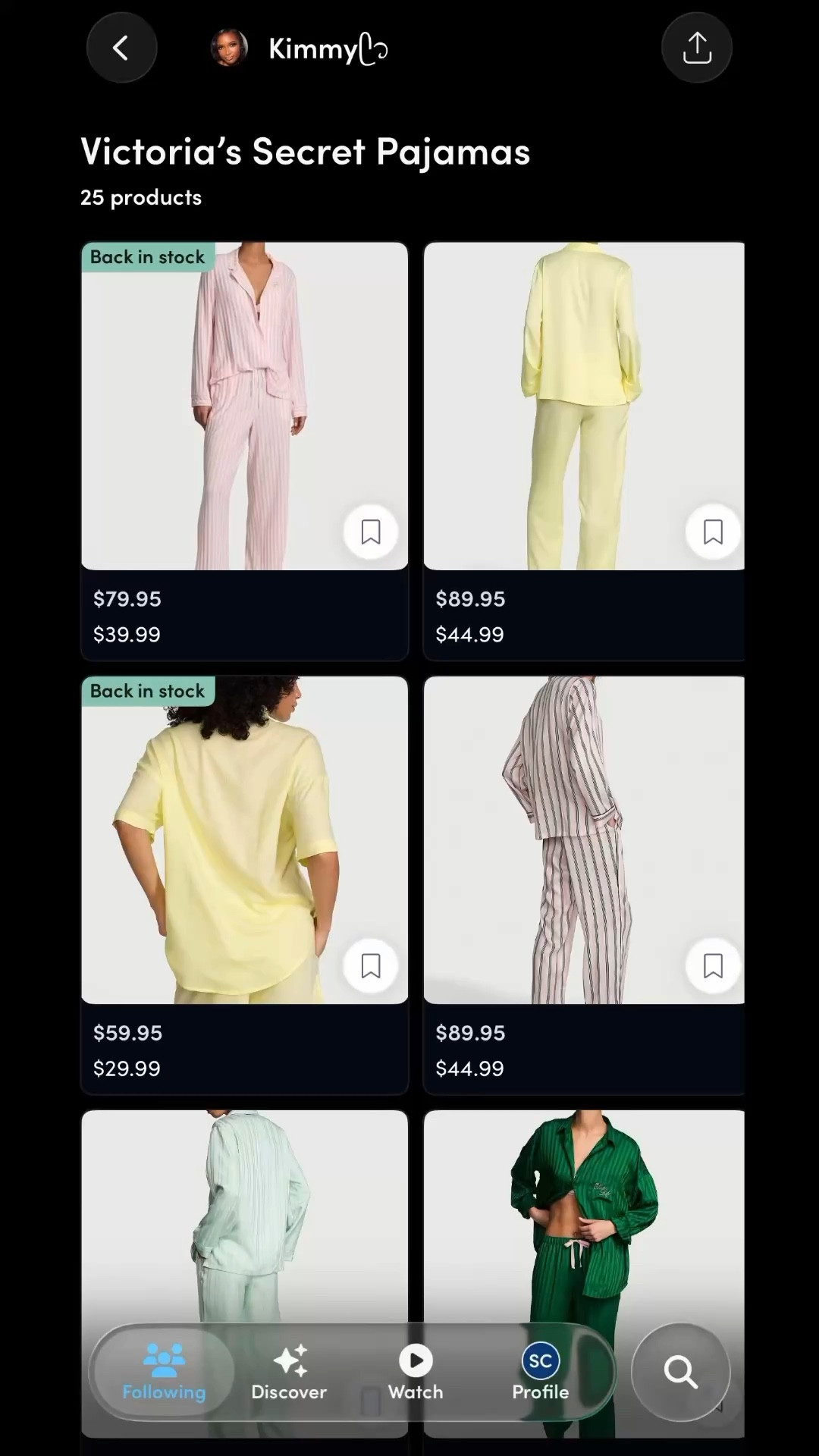The image size is (819, 1456).
Task: Tap the back arrow at top left
Action: [x=121, y=47]
